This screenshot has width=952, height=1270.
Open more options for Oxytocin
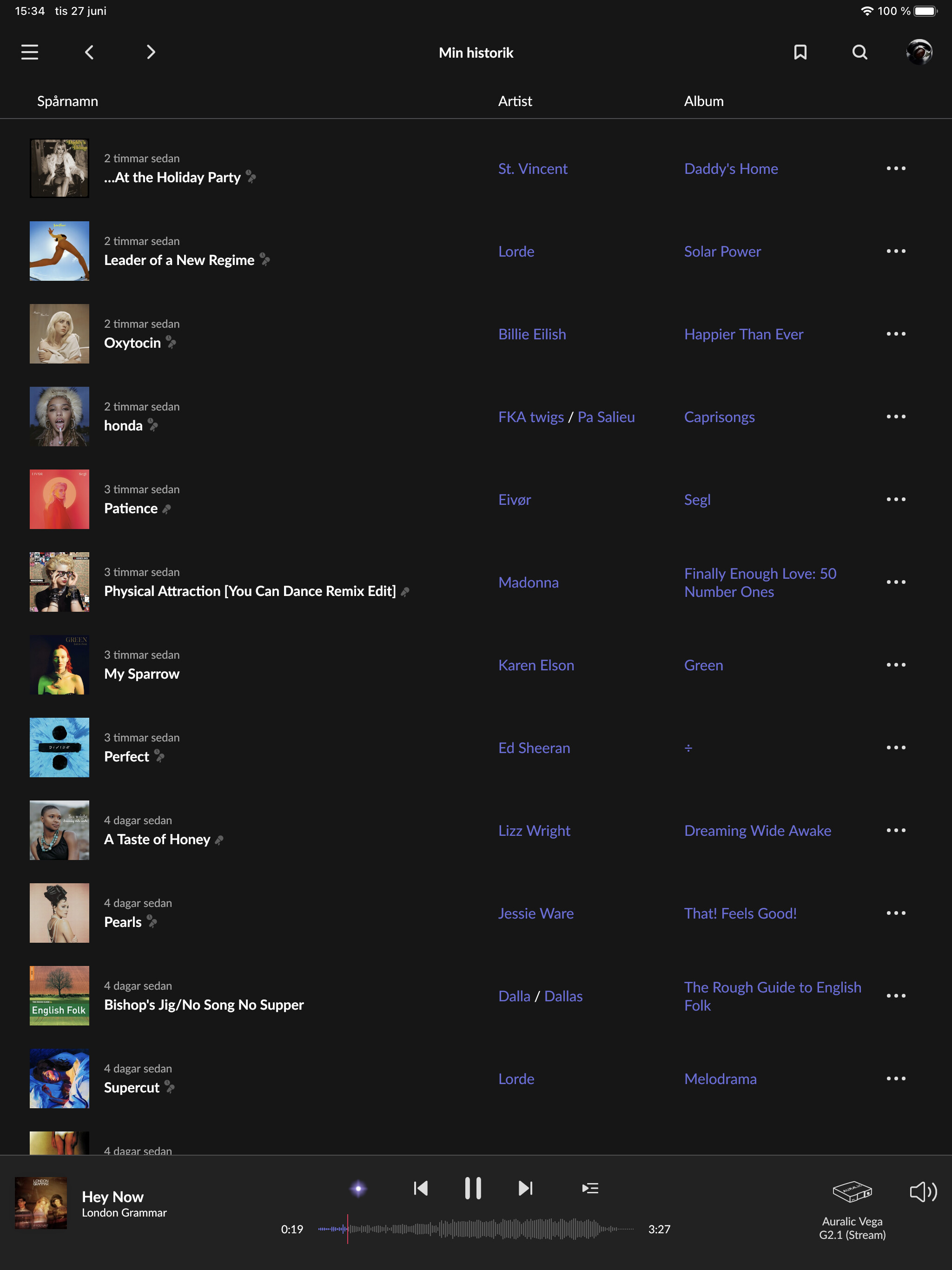coord(895,334)
